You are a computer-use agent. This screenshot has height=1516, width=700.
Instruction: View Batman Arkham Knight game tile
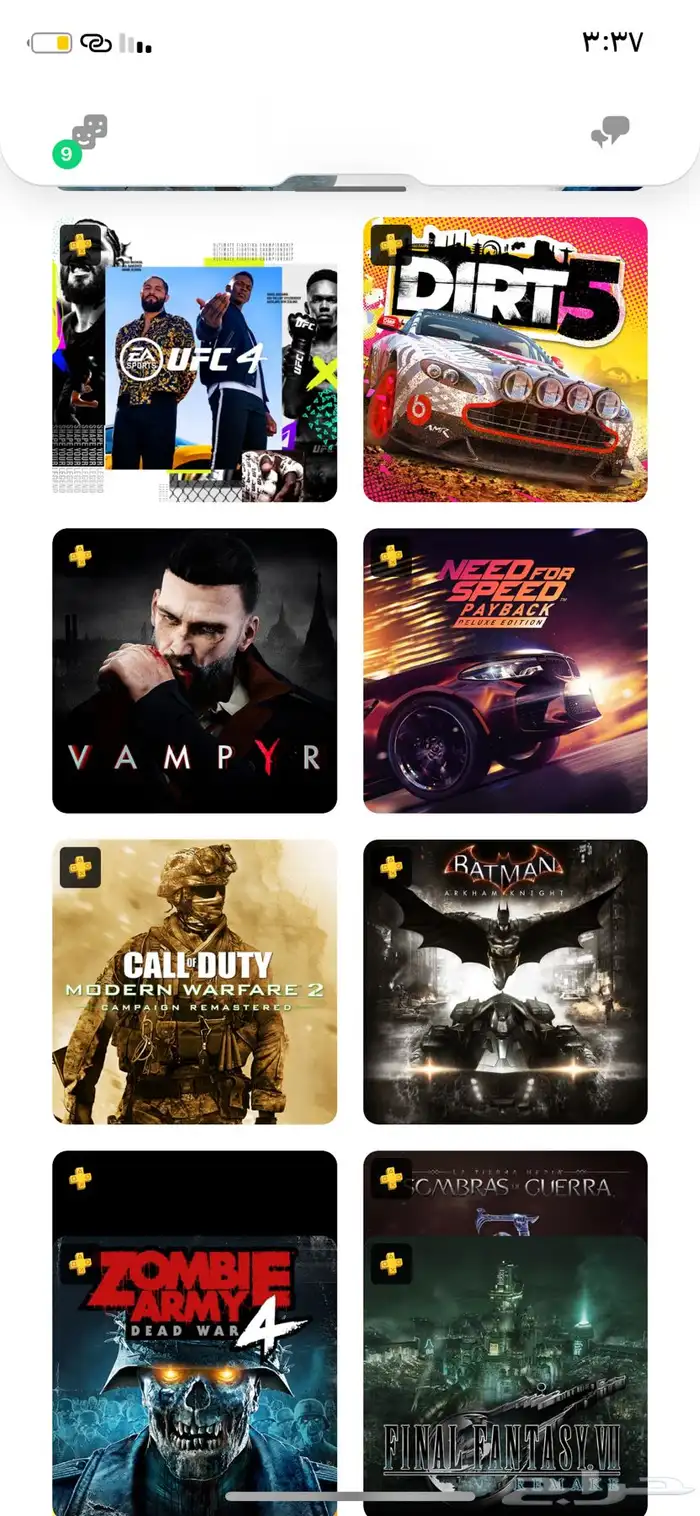point(505,982)
